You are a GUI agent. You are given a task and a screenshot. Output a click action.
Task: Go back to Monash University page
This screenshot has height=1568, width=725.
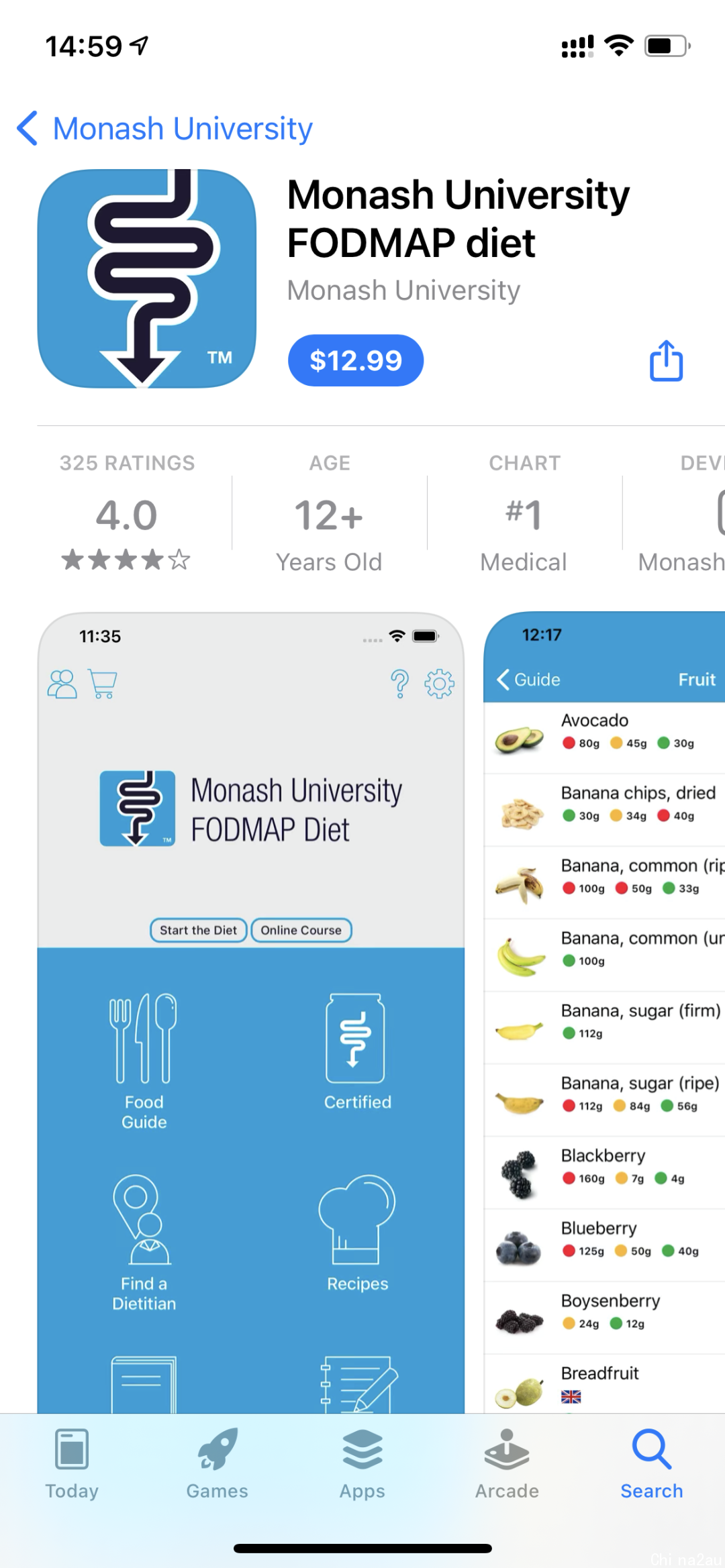[x=164, y=128]
